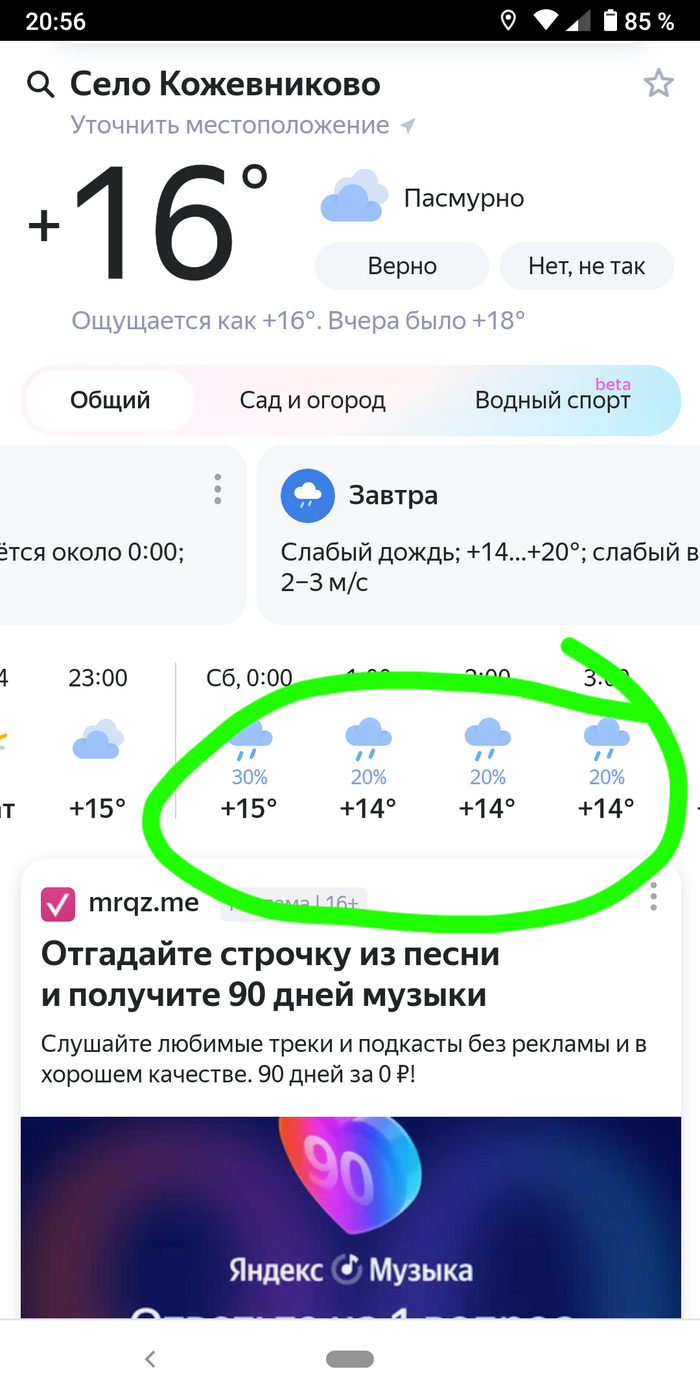Screen dimensions: 700x1400
Task: Tap Нет, не так button
Action: [x=587, y=266]
